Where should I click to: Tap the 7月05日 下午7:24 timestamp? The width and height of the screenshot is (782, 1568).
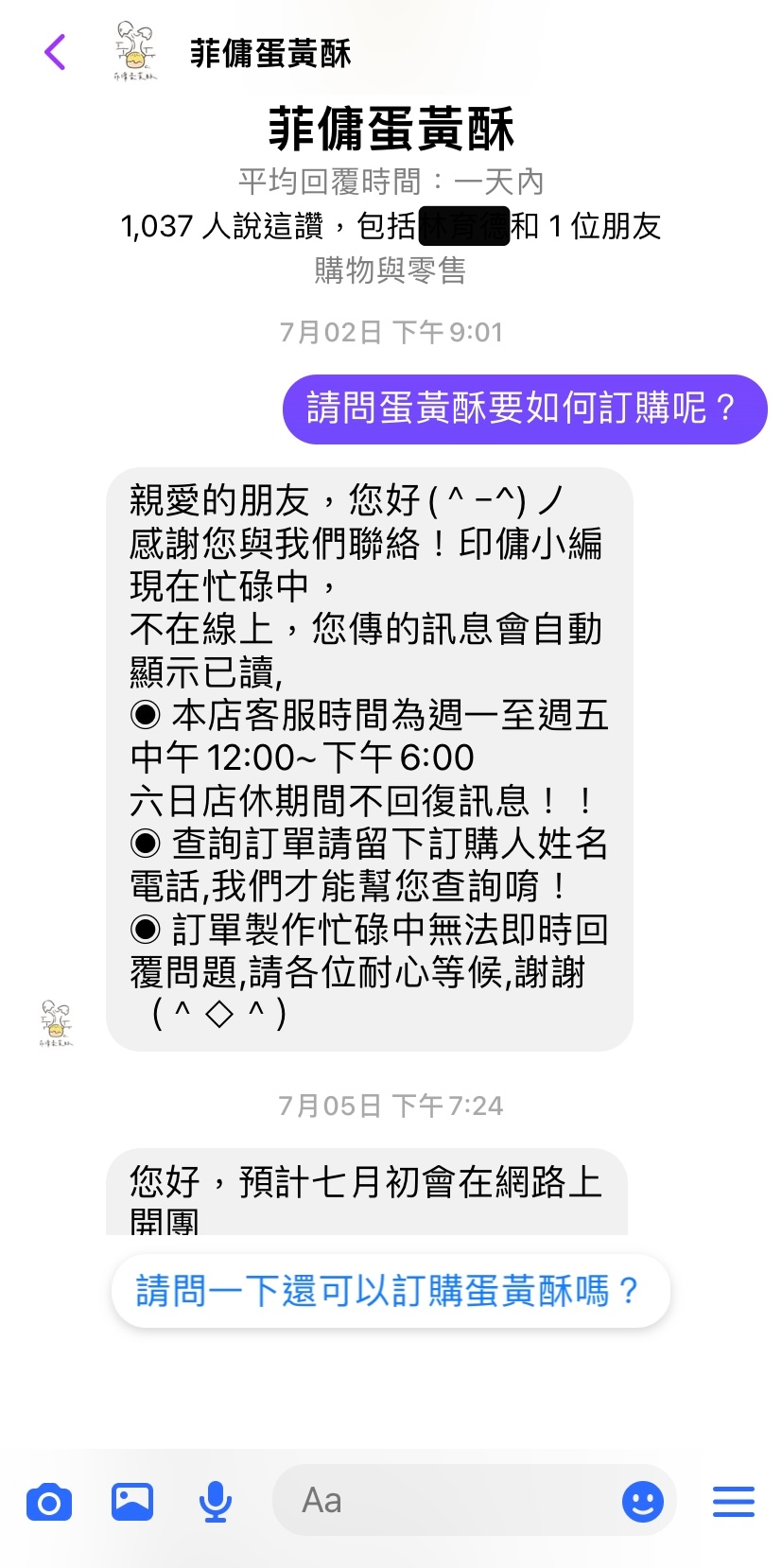point(391,1105)
